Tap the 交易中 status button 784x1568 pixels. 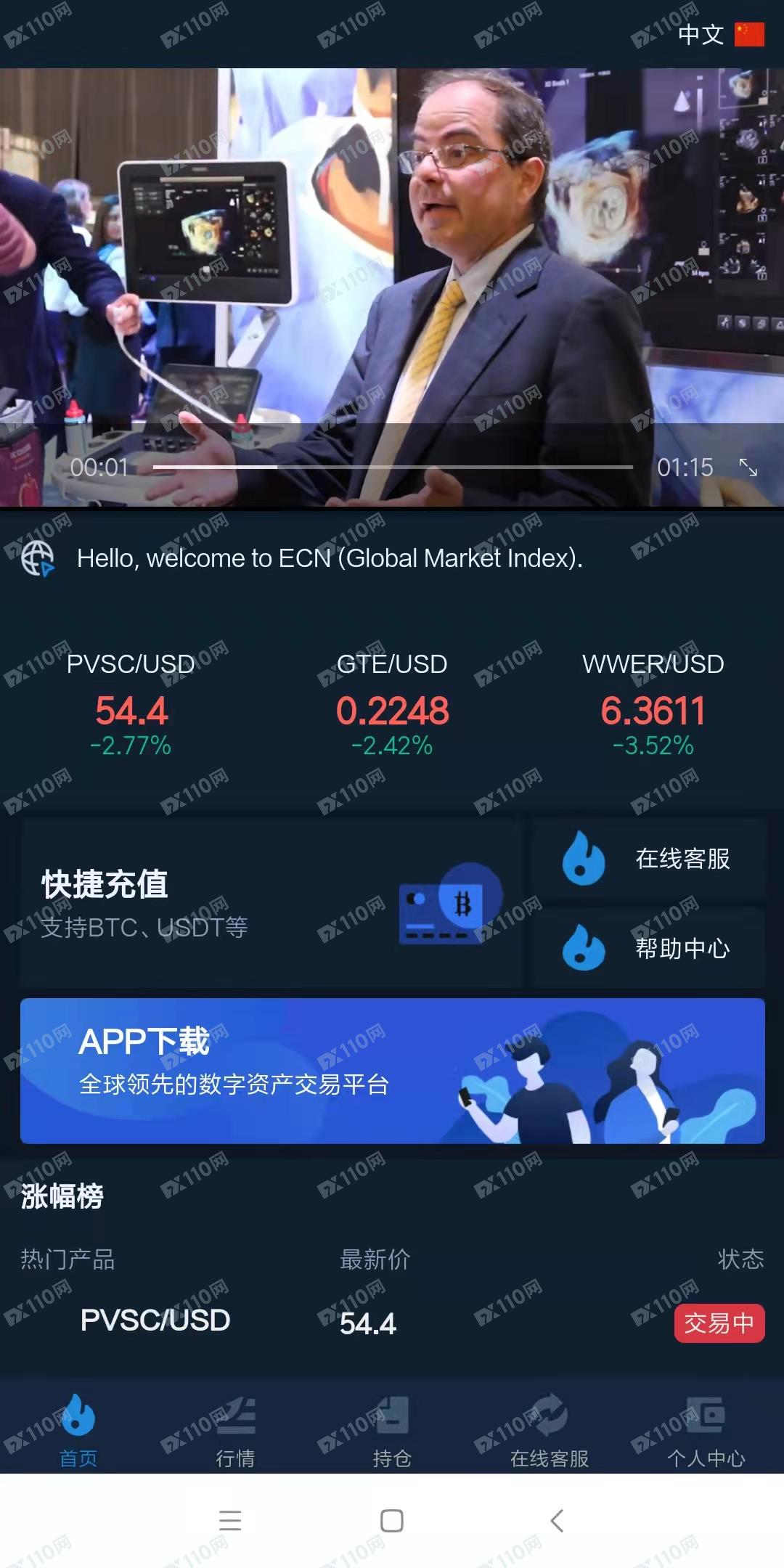pos(719,1323)
